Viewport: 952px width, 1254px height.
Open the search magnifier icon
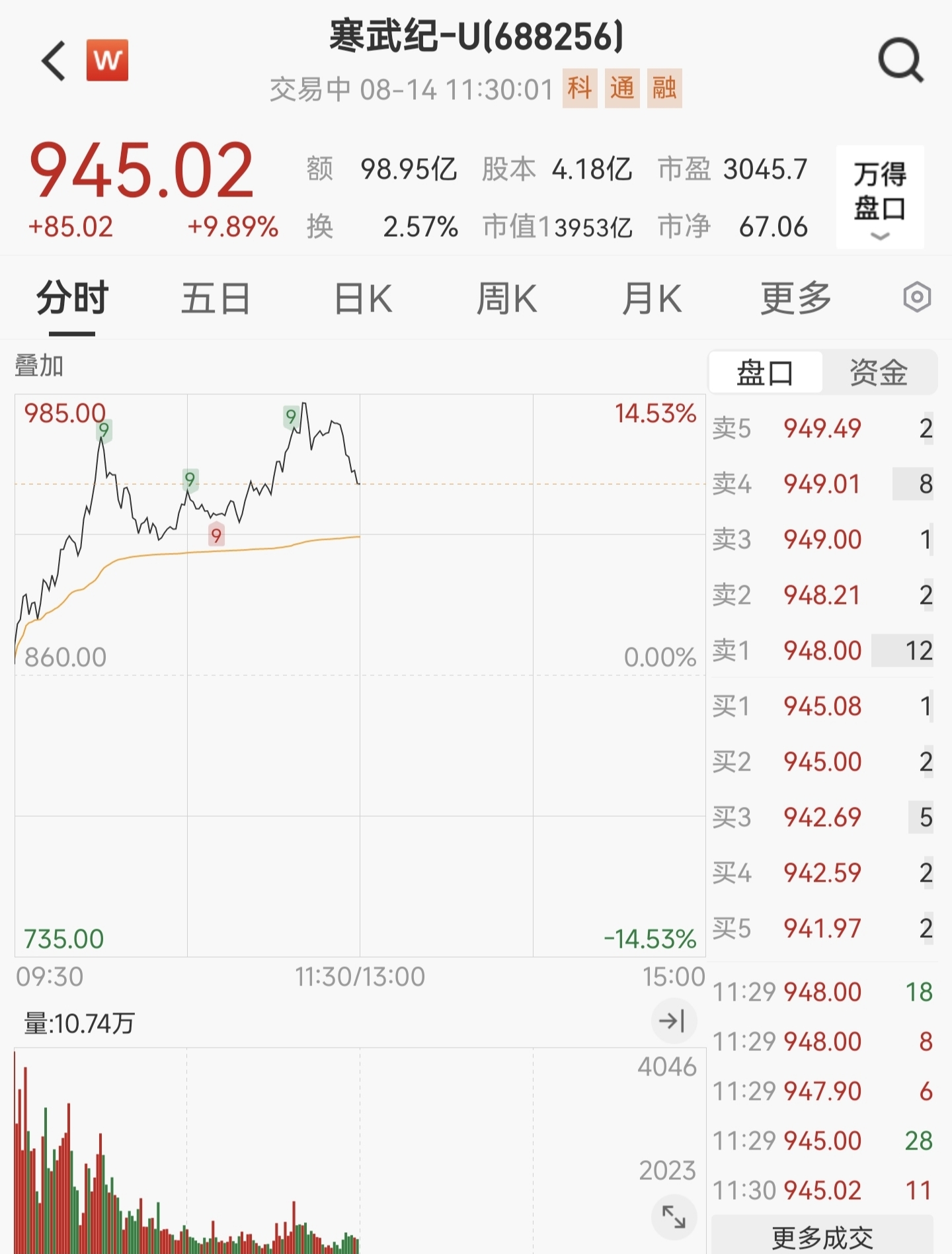coord(900,61)
